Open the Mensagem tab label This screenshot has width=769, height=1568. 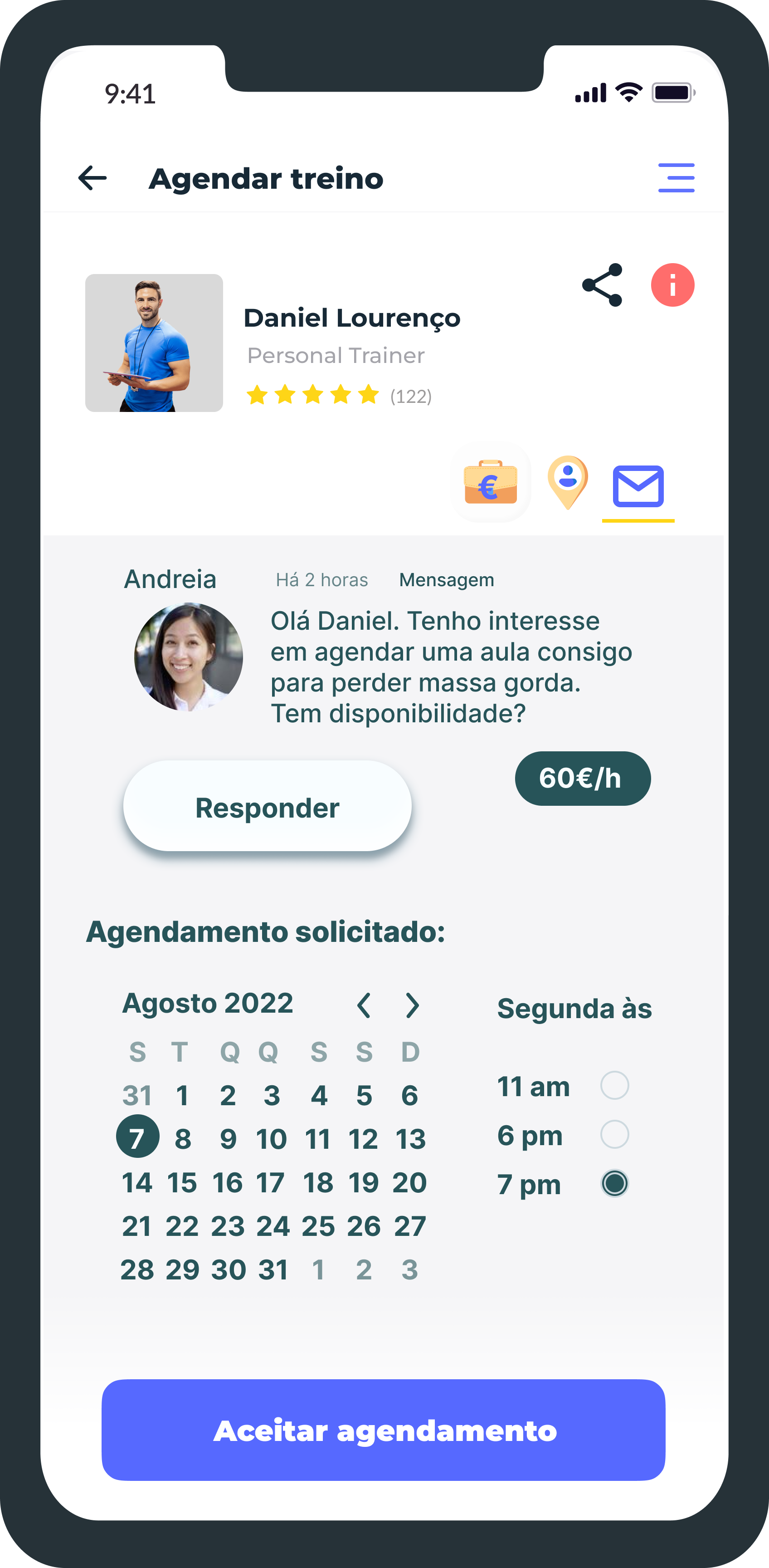[447, 579]
